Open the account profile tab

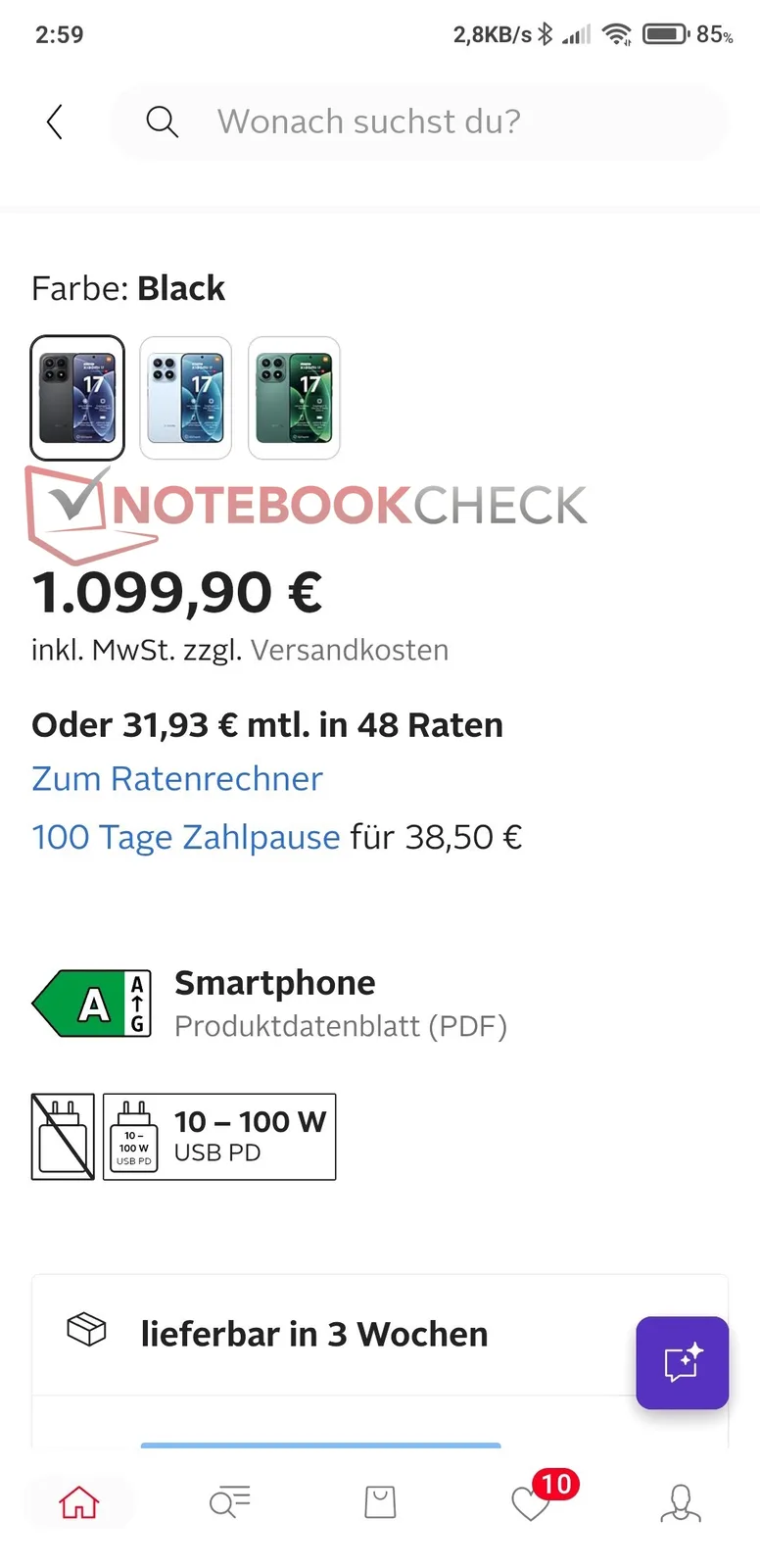681,1502
